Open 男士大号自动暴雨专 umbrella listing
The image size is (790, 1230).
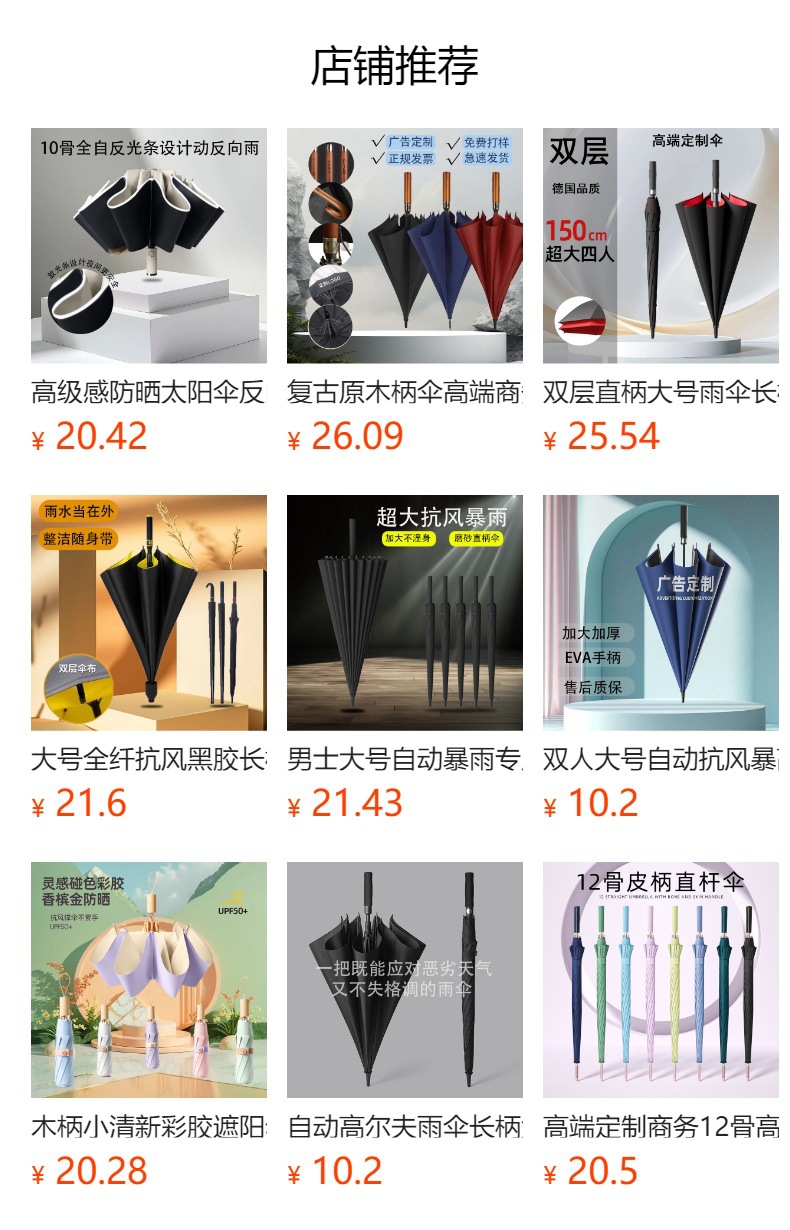click(405, 658)
